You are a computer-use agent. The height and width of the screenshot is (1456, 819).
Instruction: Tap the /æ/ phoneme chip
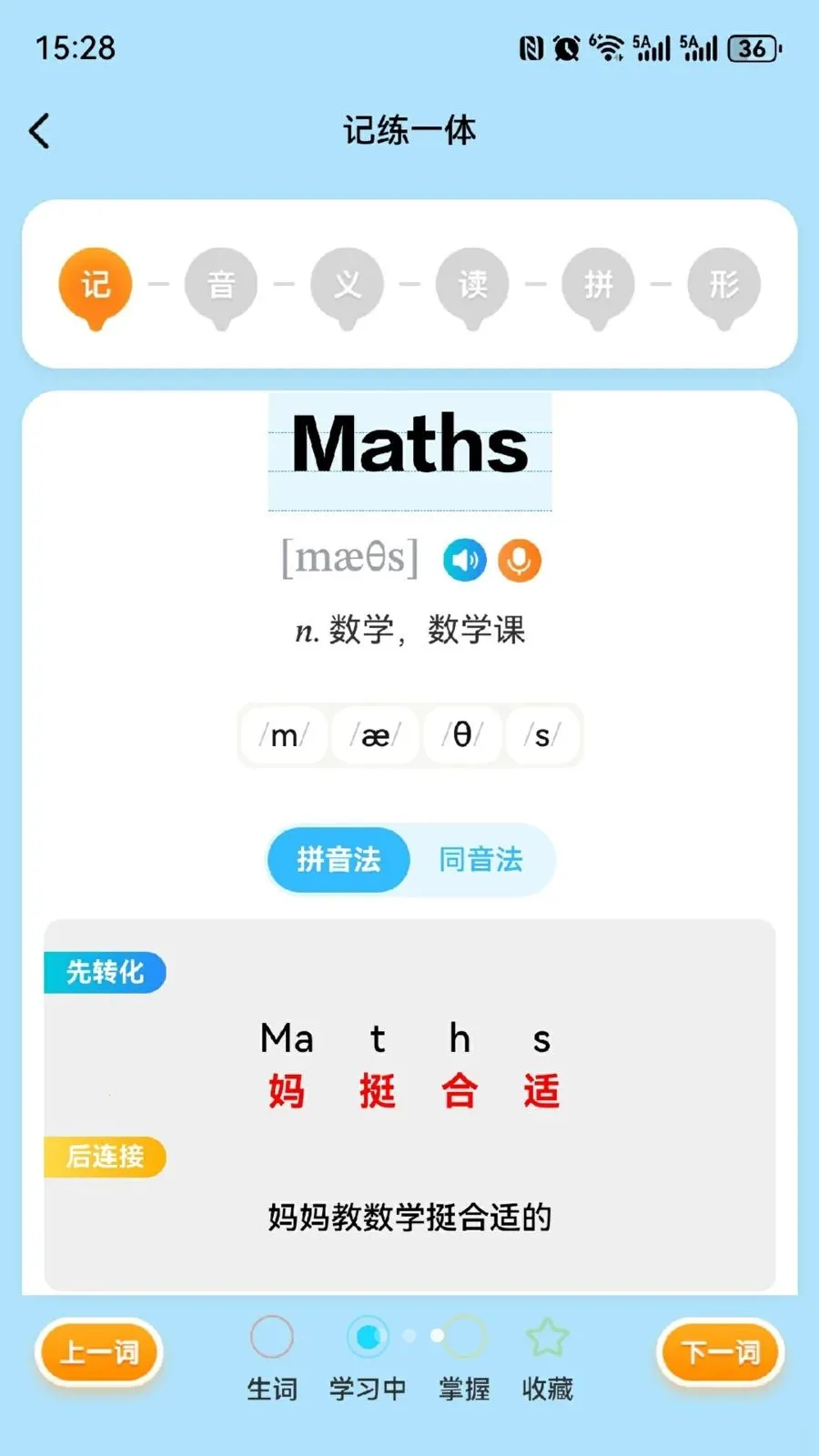click(x=375, y=735)
